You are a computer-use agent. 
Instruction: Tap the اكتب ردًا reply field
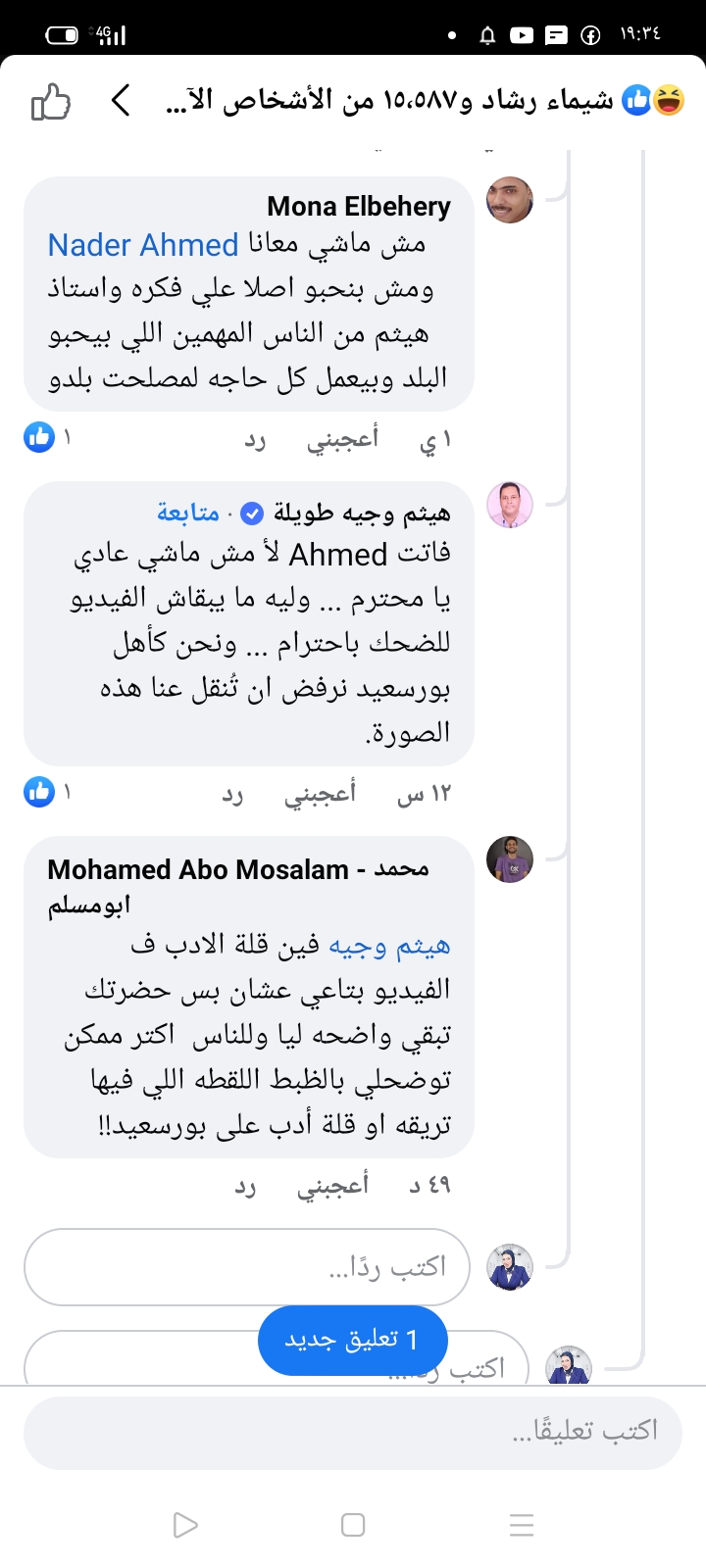[247, 1267]
